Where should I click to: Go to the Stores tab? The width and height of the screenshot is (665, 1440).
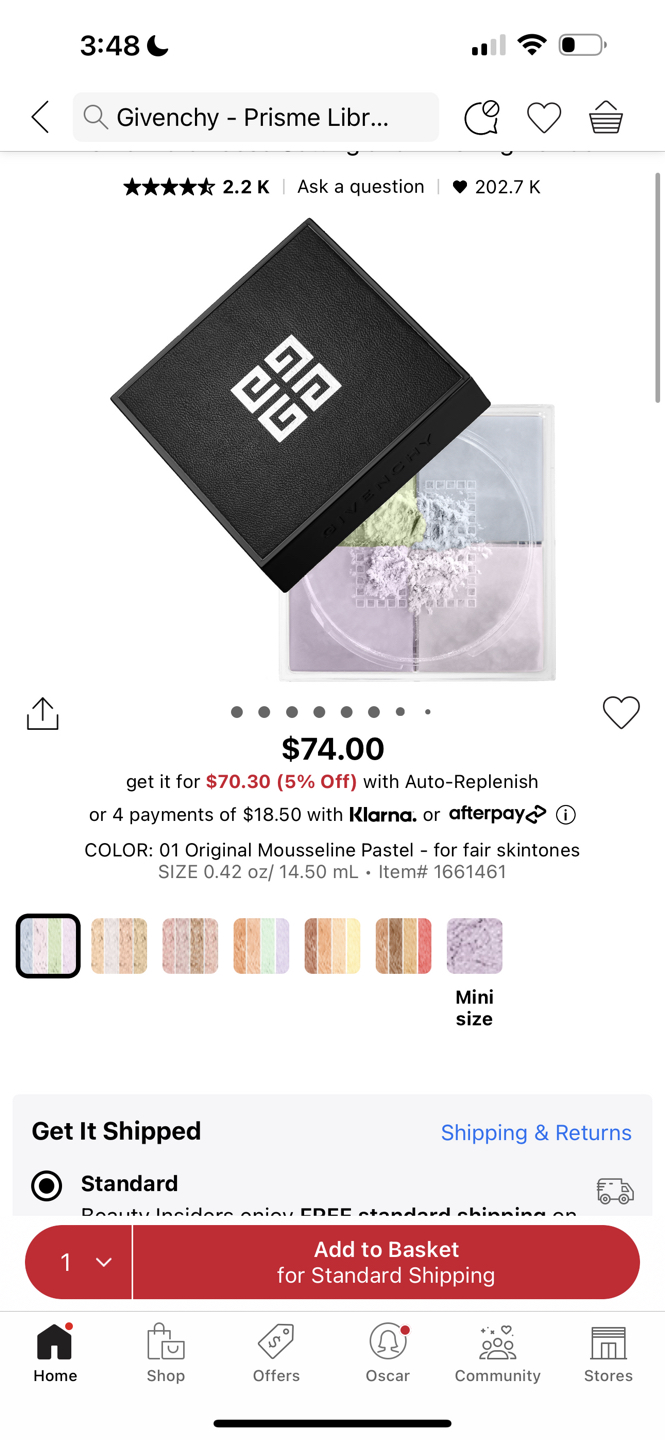pyautogui.click(x=608, y=1354)
